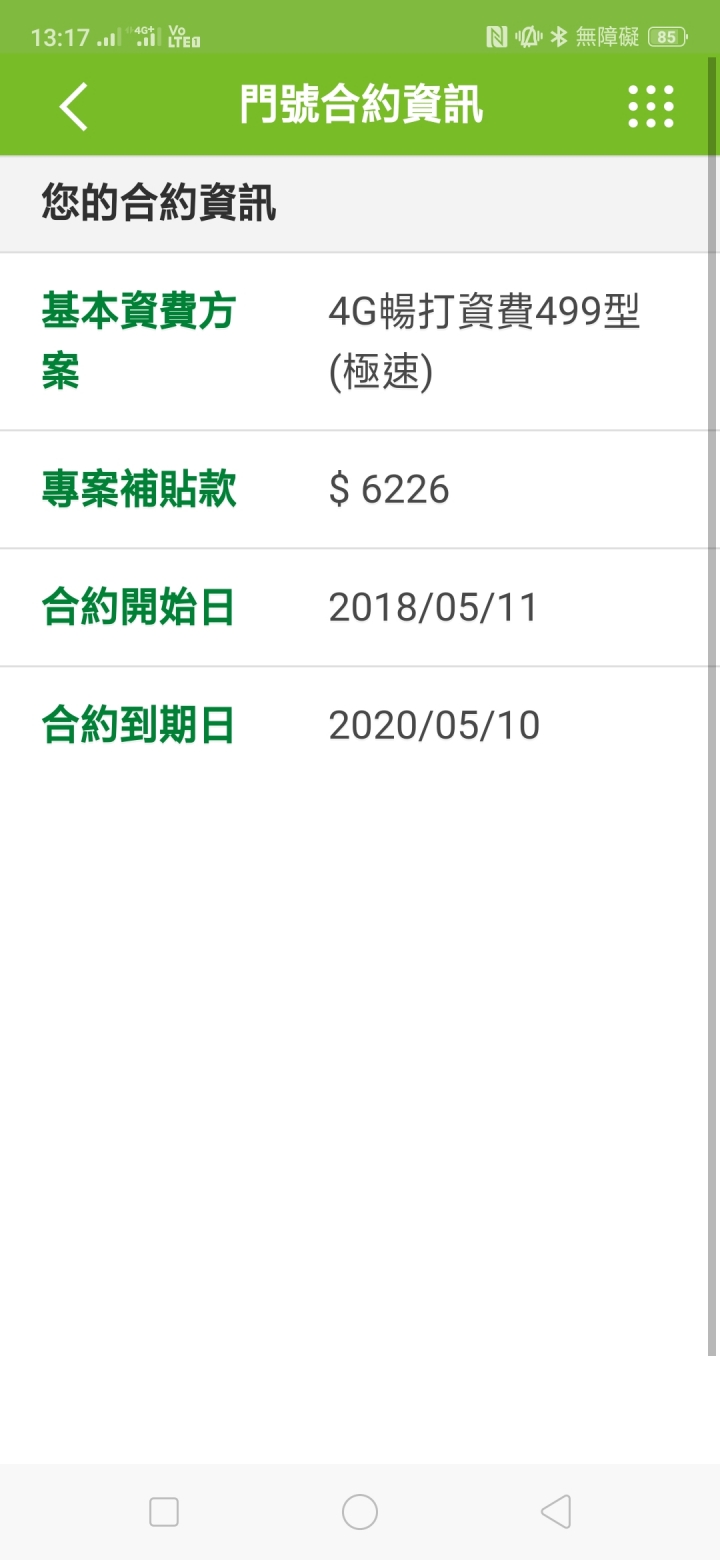Open recent apps with square button
Image resolution: width=720 pixels, height=1560 pixels.
click(x=164, y=1511)
